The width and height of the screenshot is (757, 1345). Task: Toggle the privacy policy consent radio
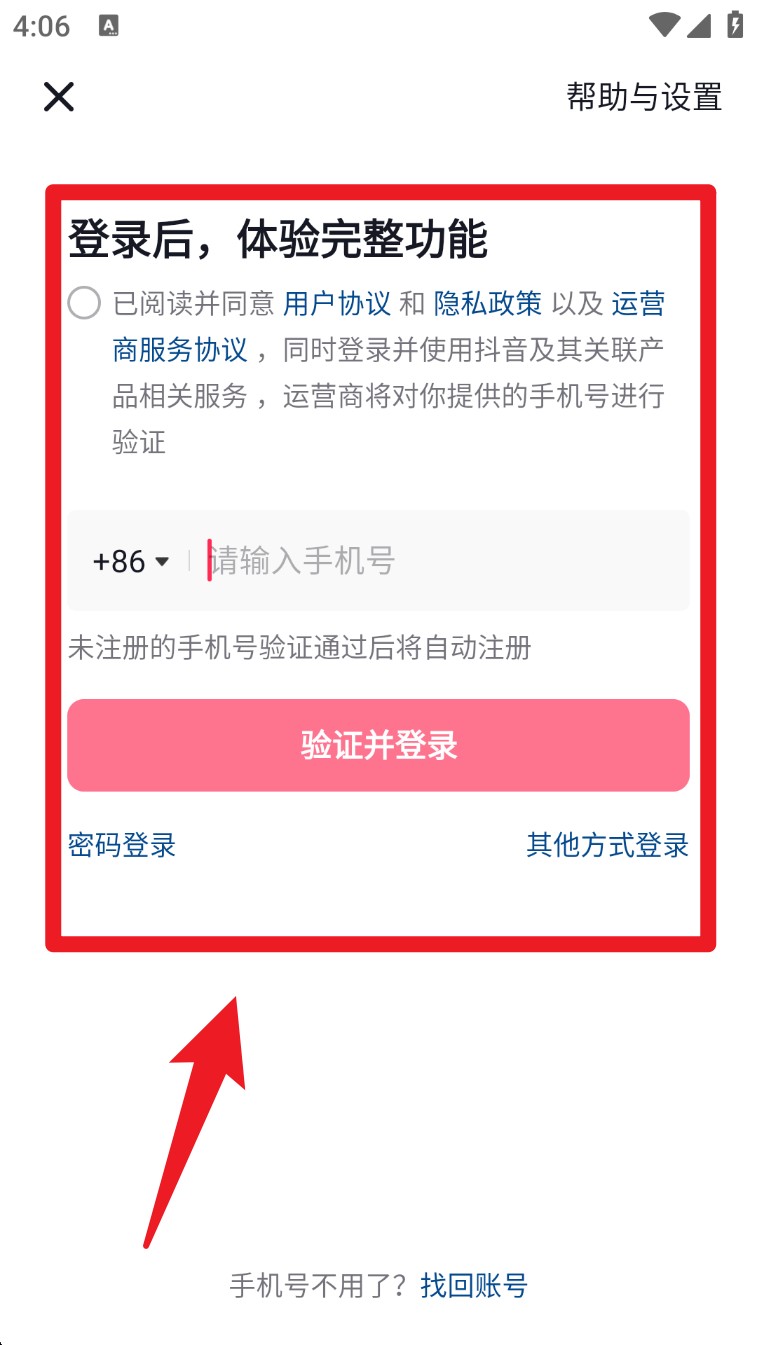pos(84,303)
